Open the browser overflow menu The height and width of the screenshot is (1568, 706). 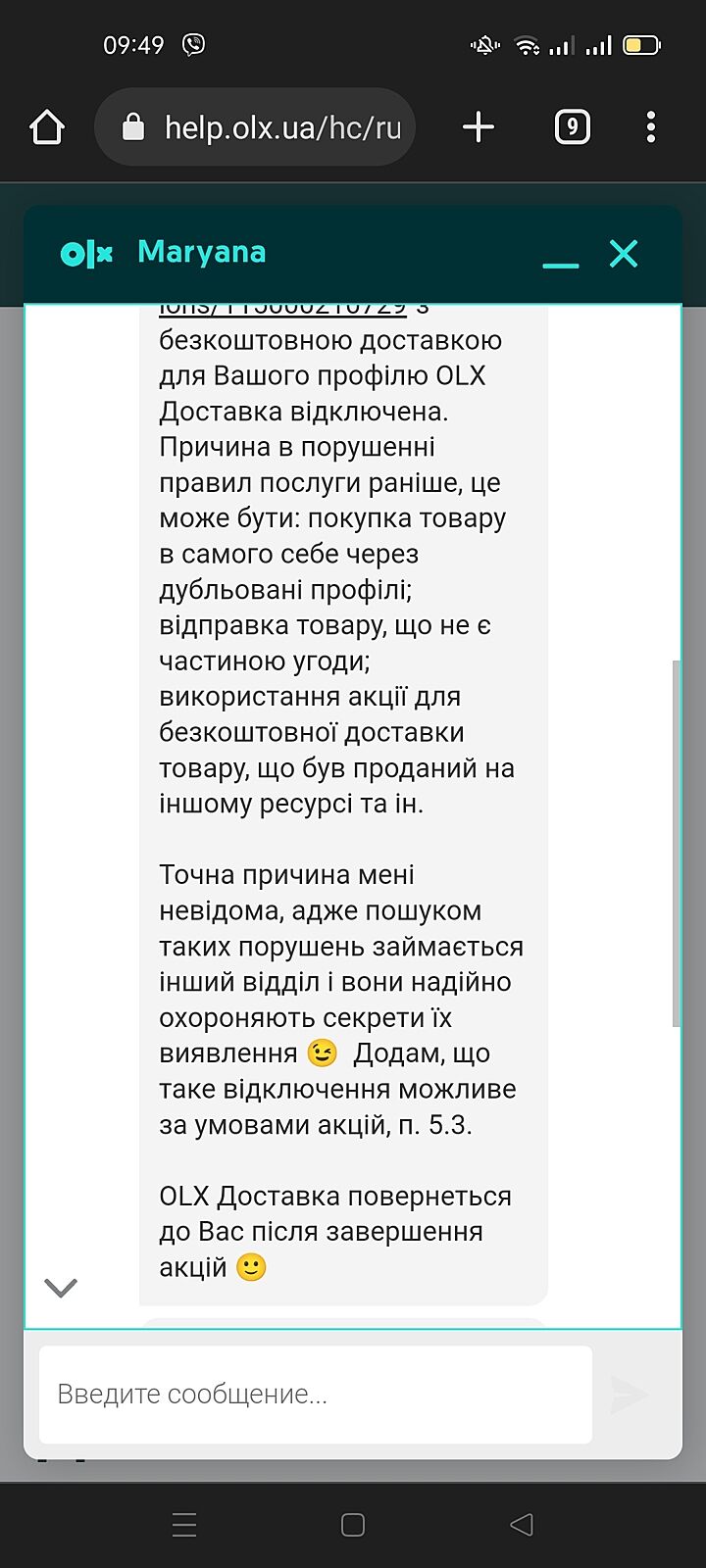(651, 127)
